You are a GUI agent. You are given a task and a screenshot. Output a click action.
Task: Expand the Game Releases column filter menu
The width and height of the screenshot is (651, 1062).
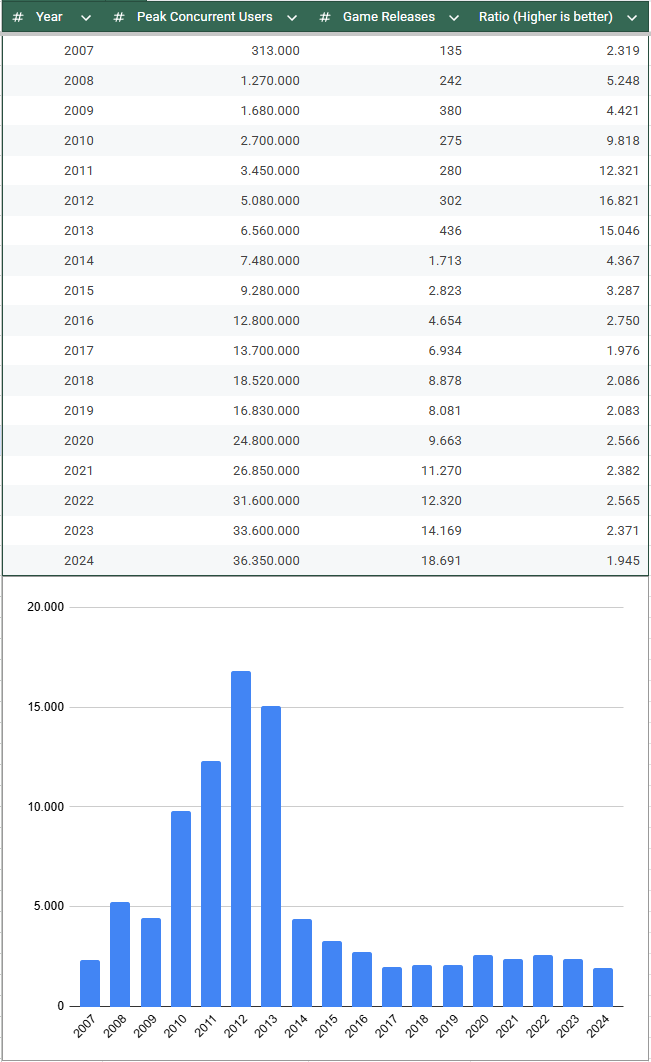(x=454, y=18)
